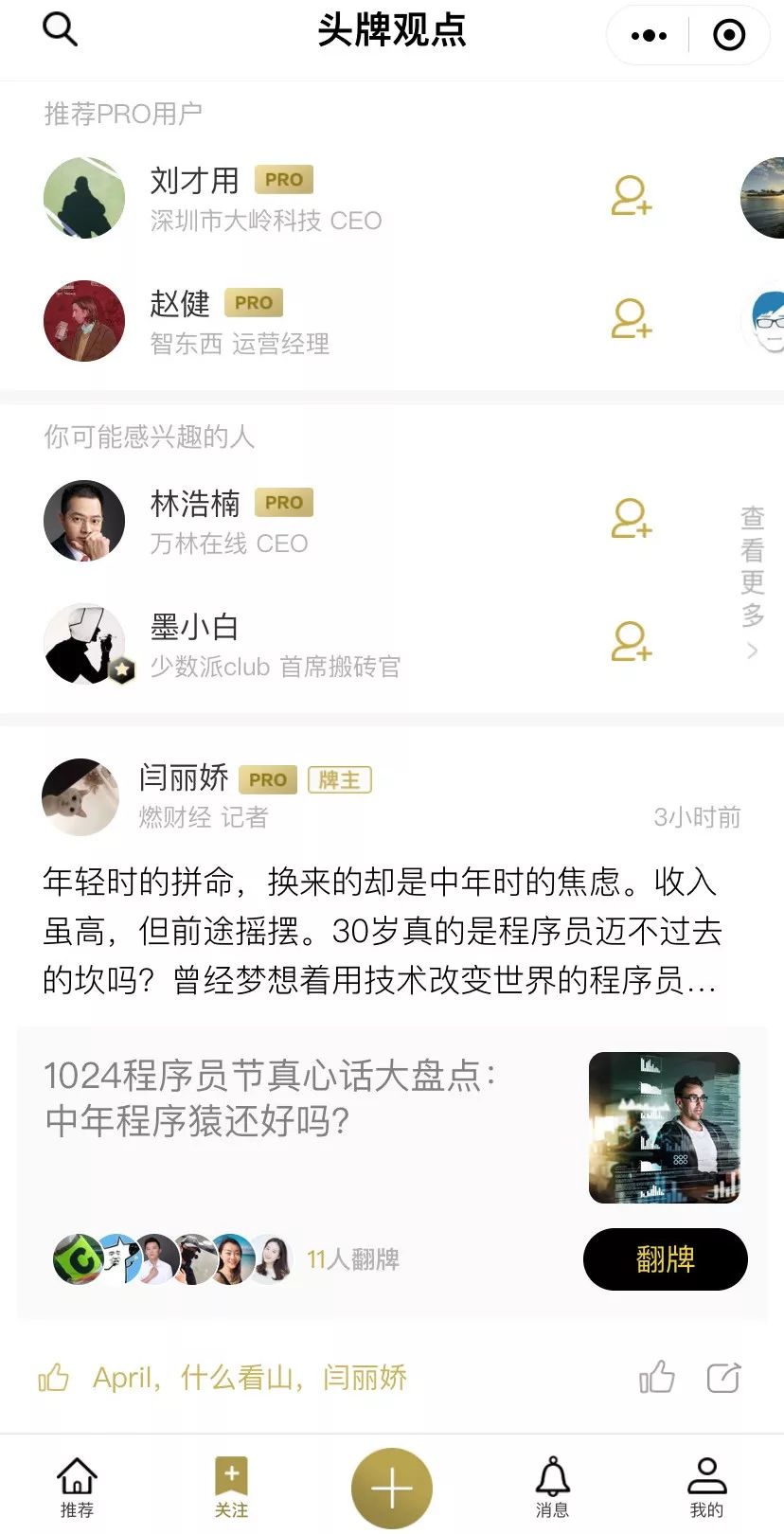784x1534 pixels.
Task: Switch to the 我的 tab
Action: [706, 1485]
